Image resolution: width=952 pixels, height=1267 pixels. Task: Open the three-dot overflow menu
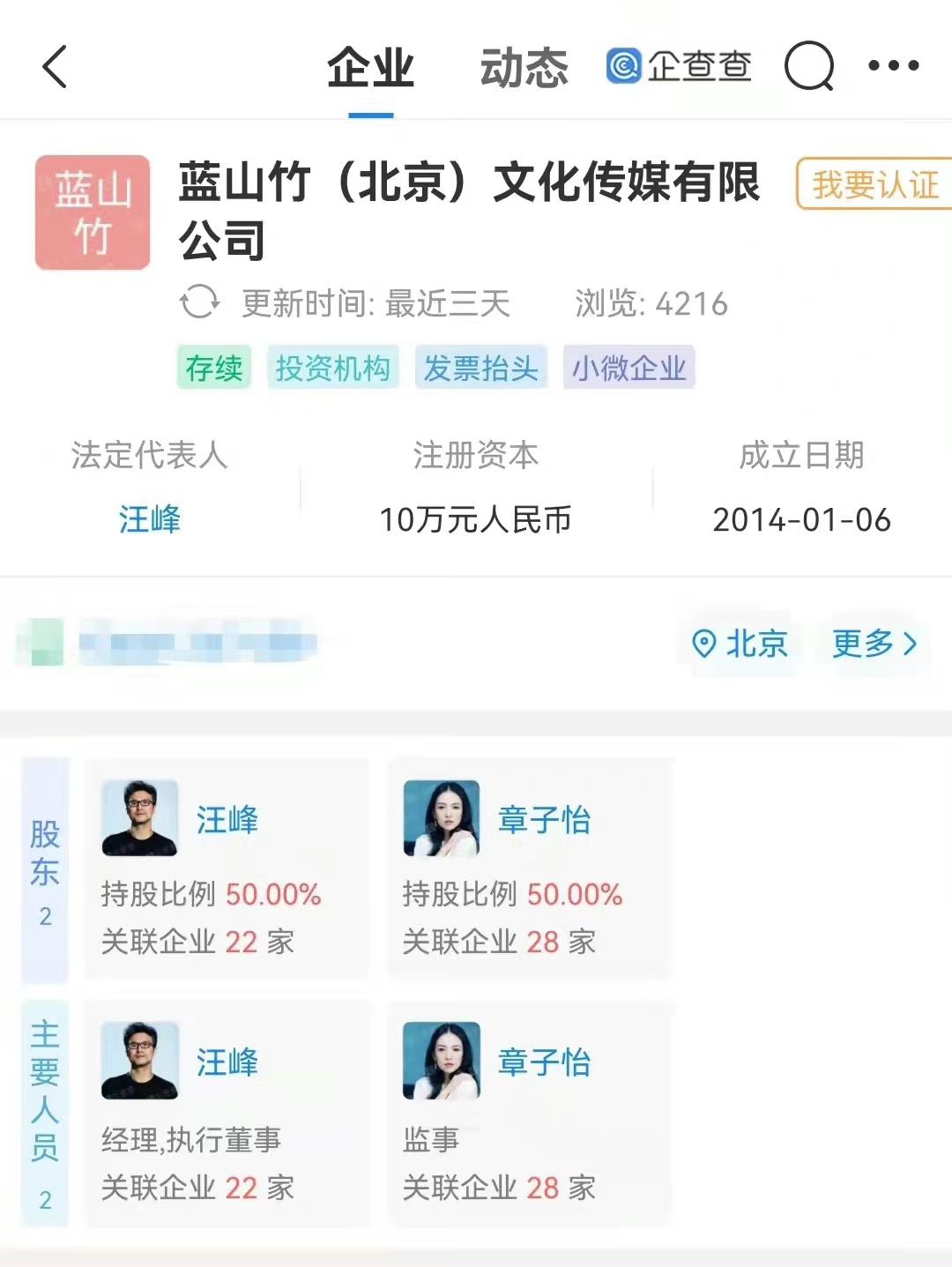pos(893,65)
